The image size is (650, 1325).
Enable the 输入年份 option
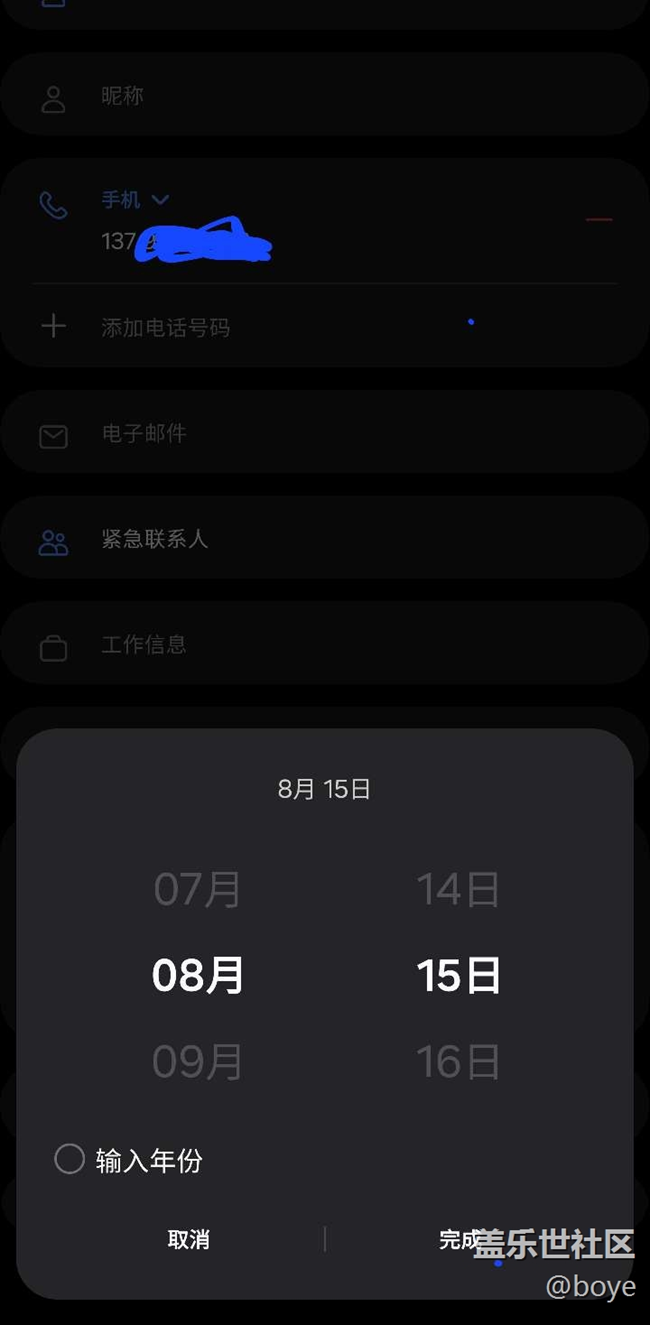click(x=69, y=1160)
